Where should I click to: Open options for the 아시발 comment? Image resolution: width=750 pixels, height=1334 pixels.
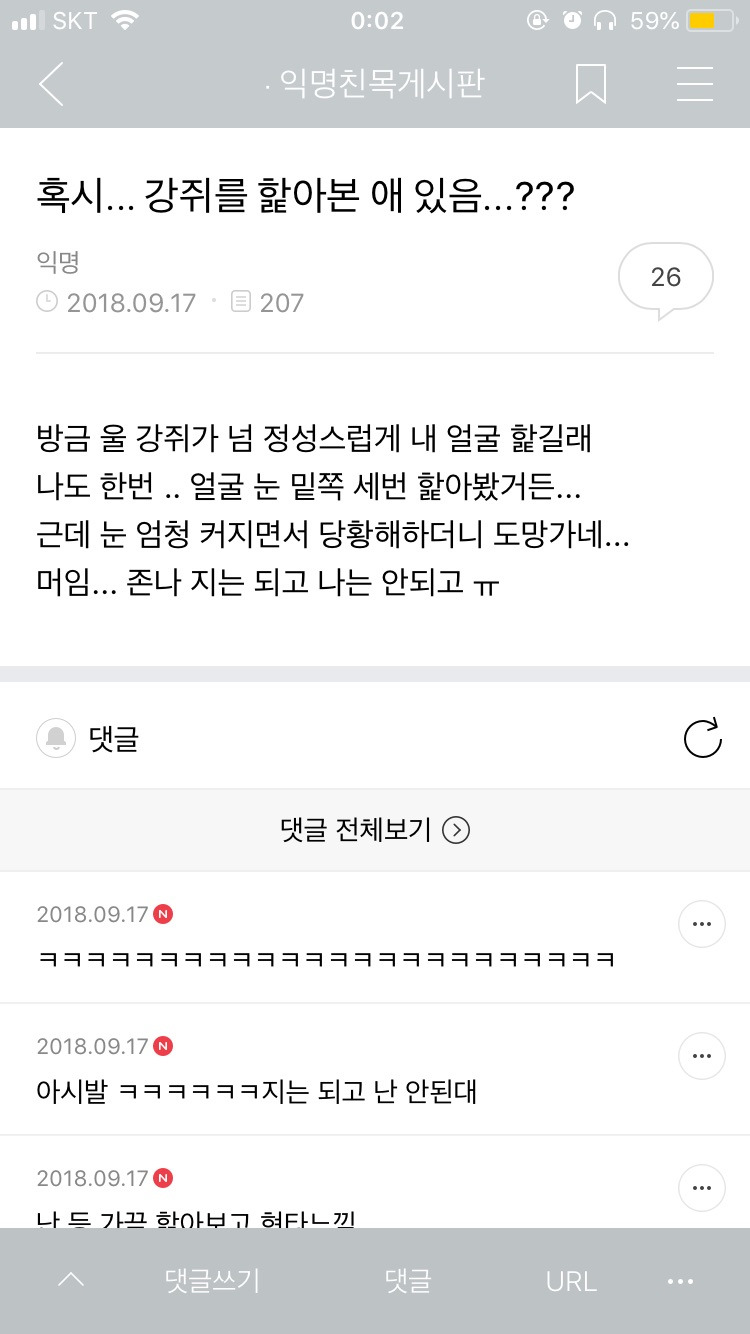click(701, 1056)
